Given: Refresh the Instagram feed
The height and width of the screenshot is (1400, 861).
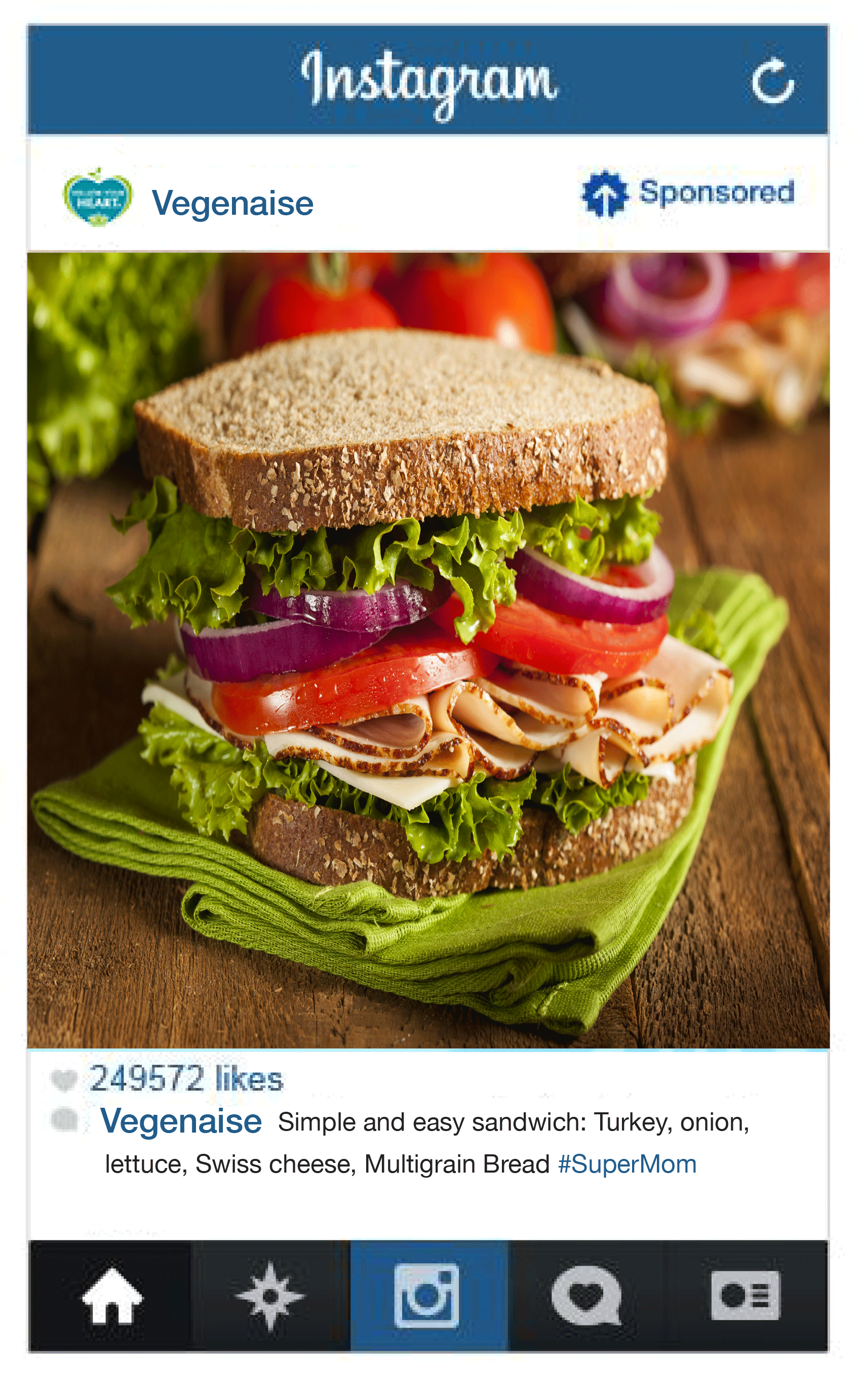Looking at the screenshot, I should tap(772, 81).
